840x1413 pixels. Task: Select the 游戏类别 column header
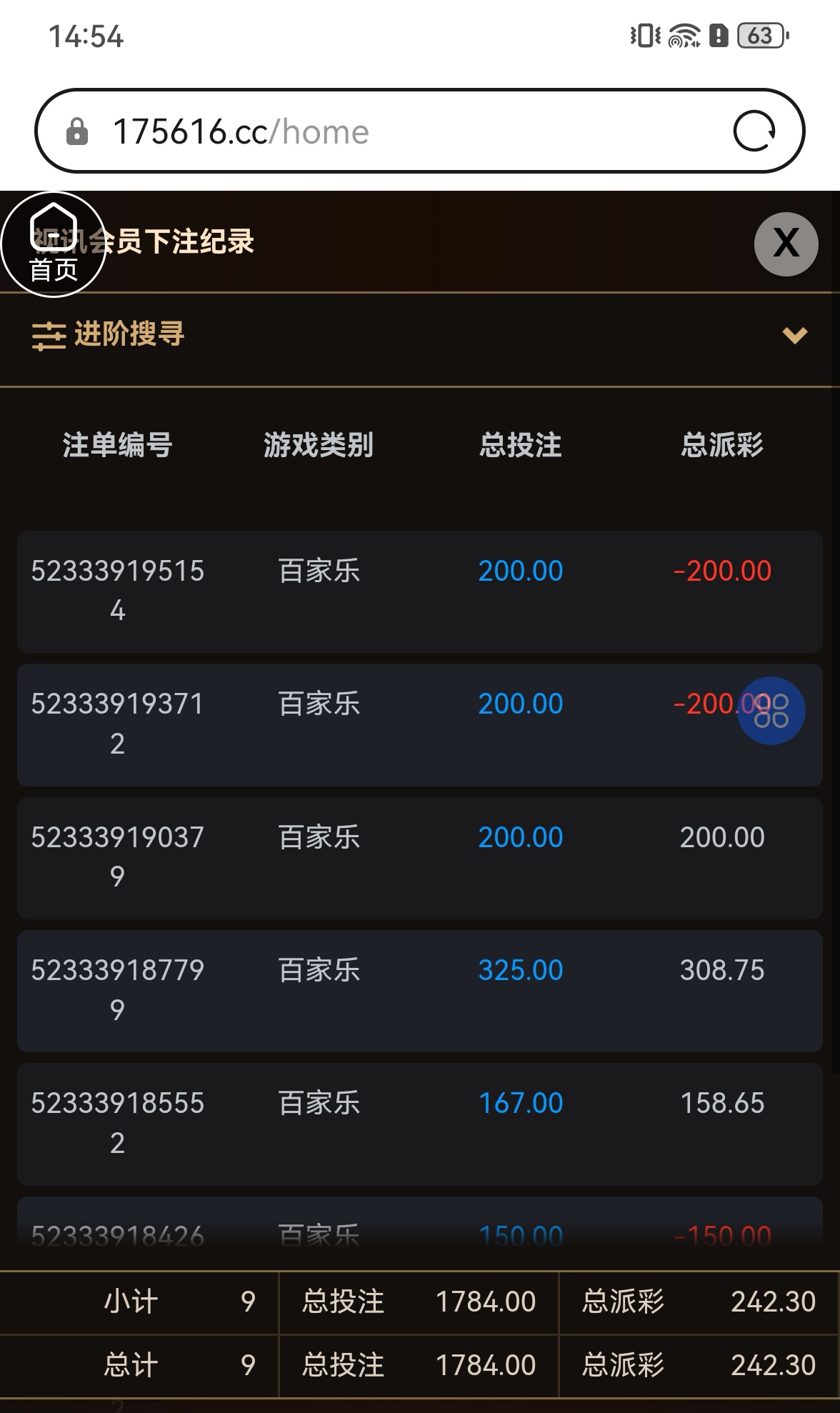coord(319,444)
